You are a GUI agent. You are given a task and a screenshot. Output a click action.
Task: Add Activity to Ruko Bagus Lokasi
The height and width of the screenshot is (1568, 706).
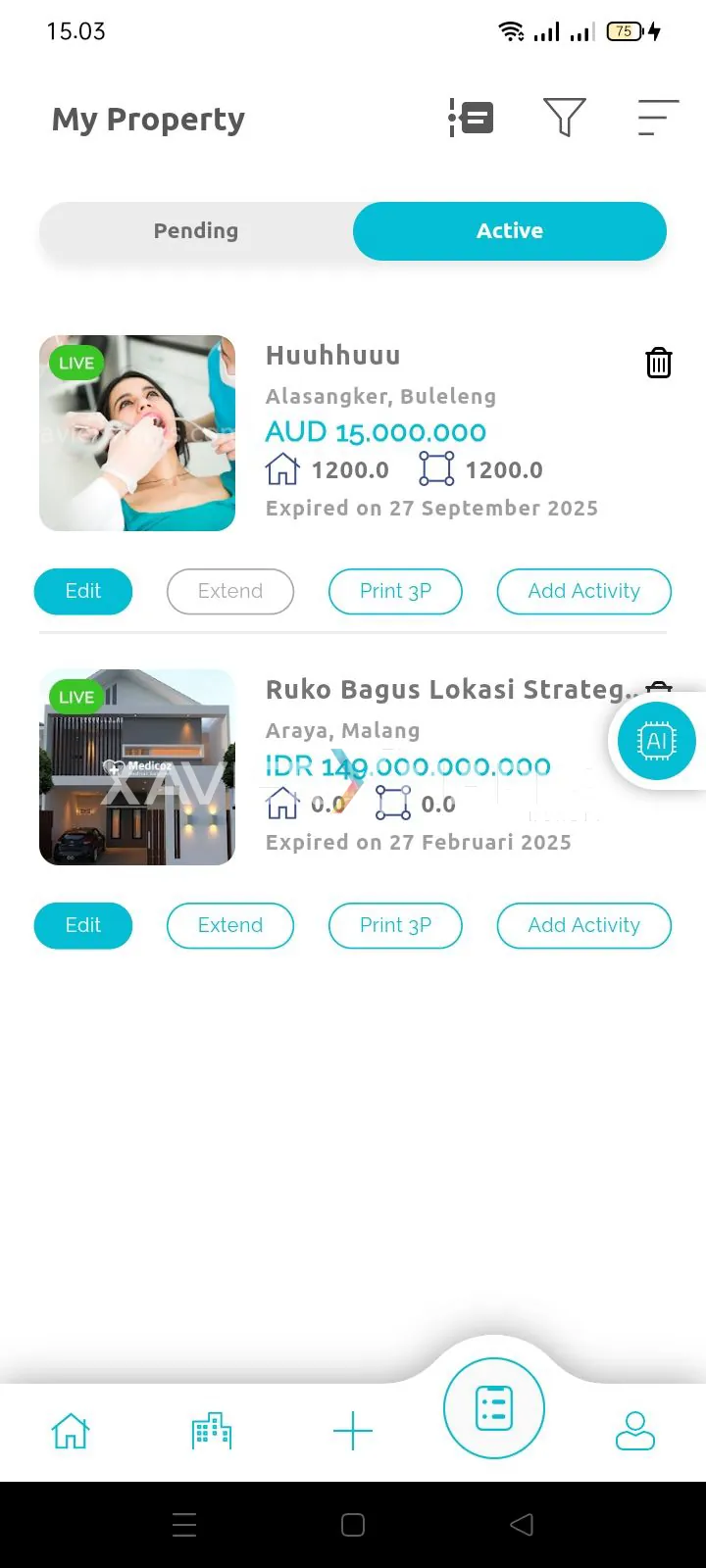[x=583, y=925]
